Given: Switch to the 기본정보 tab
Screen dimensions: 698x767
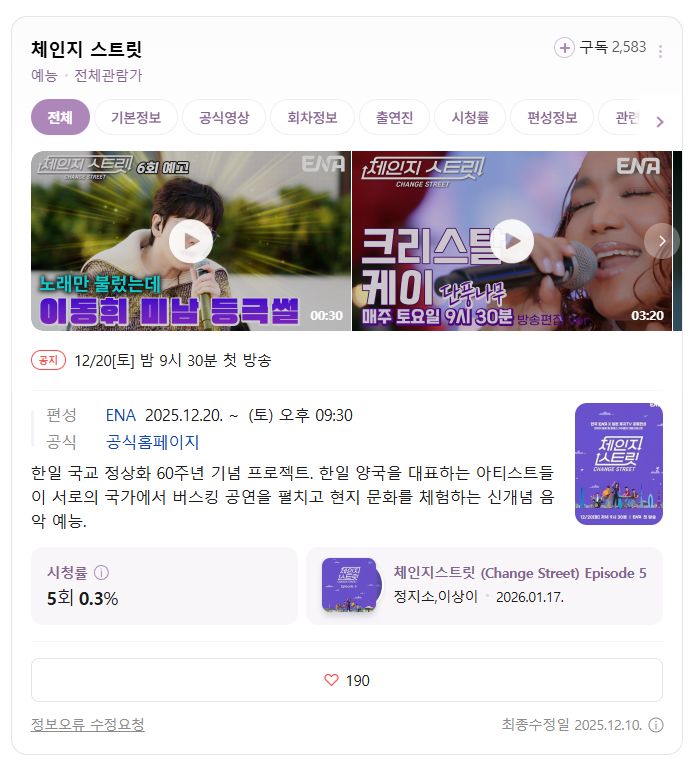Looking at the screenshot, I should tap(136, 117).
